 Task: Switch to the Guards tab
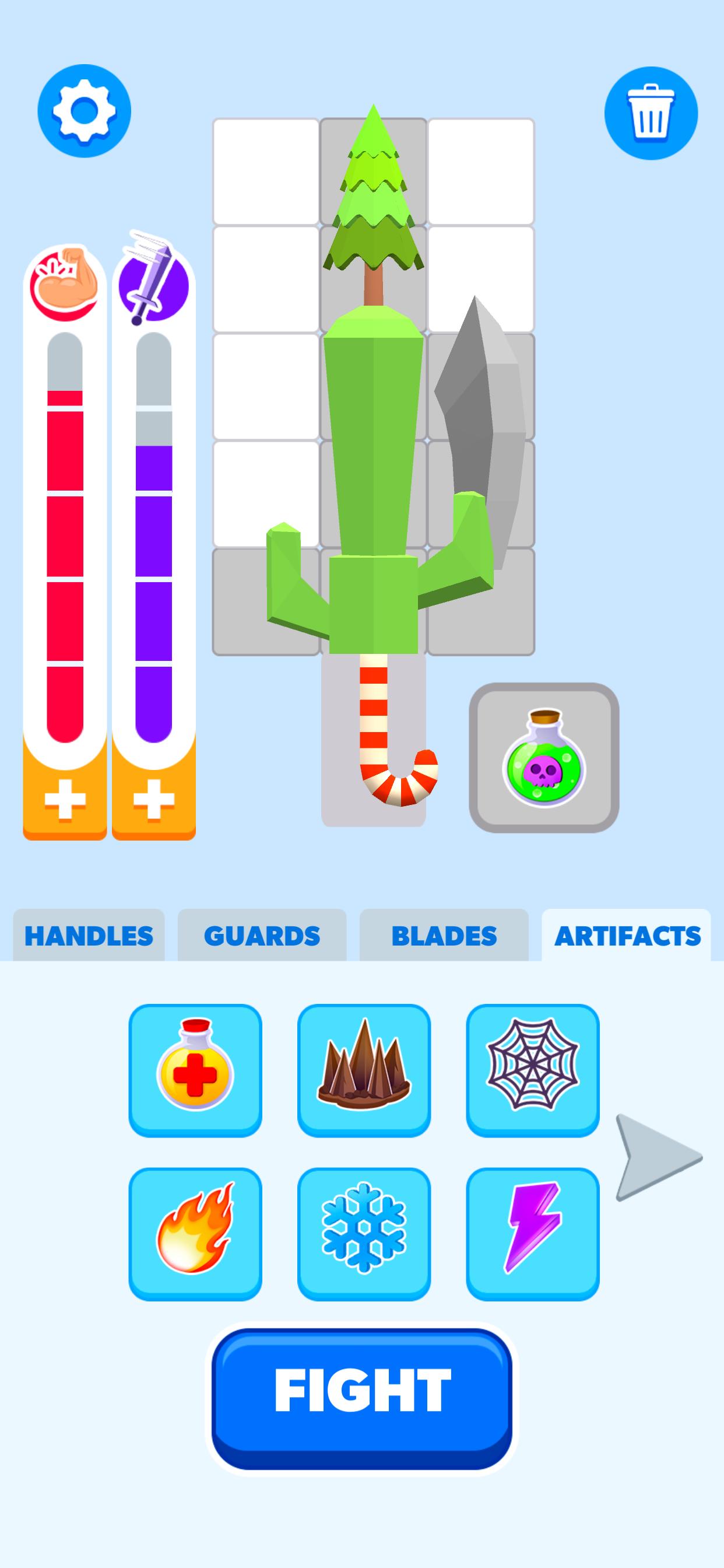(x=262, y=936)
